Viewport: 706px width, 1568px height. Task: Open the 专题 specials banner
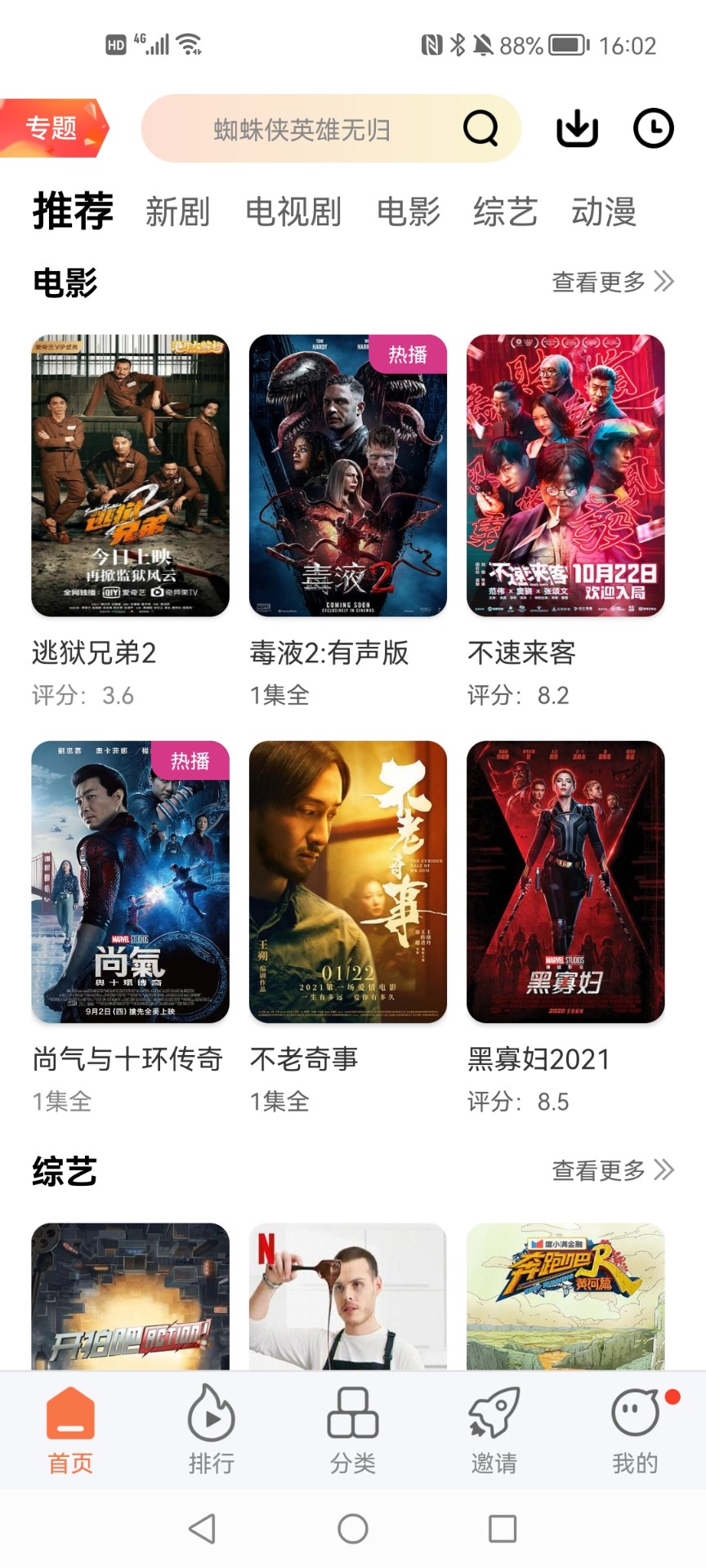point(53,128)
